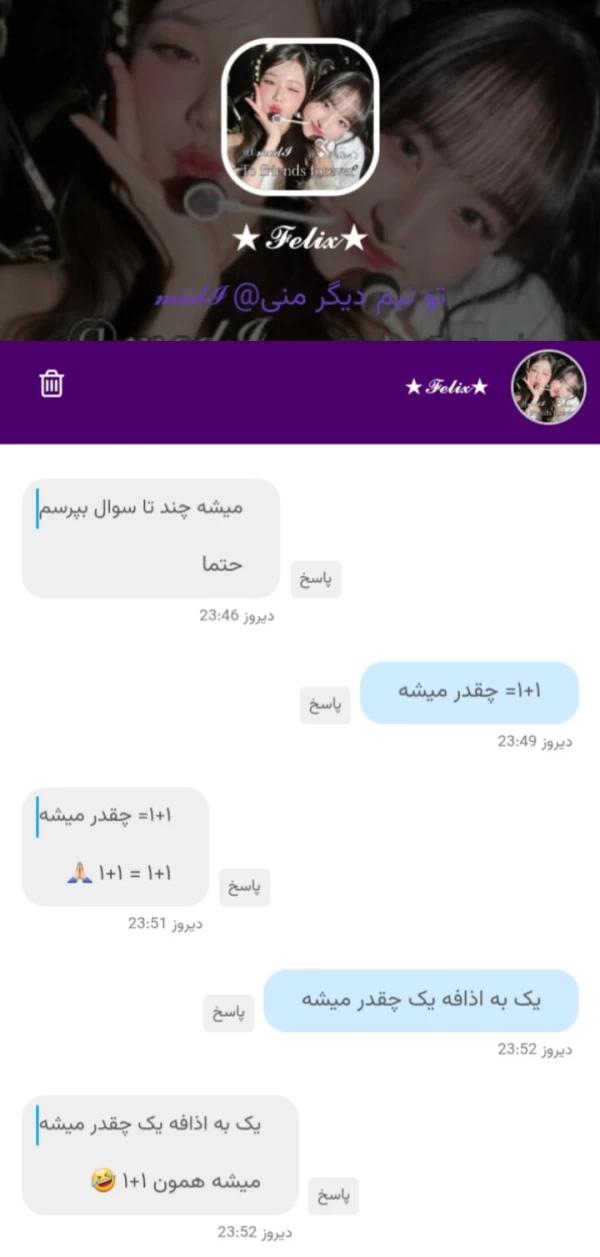This screenshot has width=600, height=1257.
Task: Tap the trash icon to delete the chat
Action: (x=51, y=383)
